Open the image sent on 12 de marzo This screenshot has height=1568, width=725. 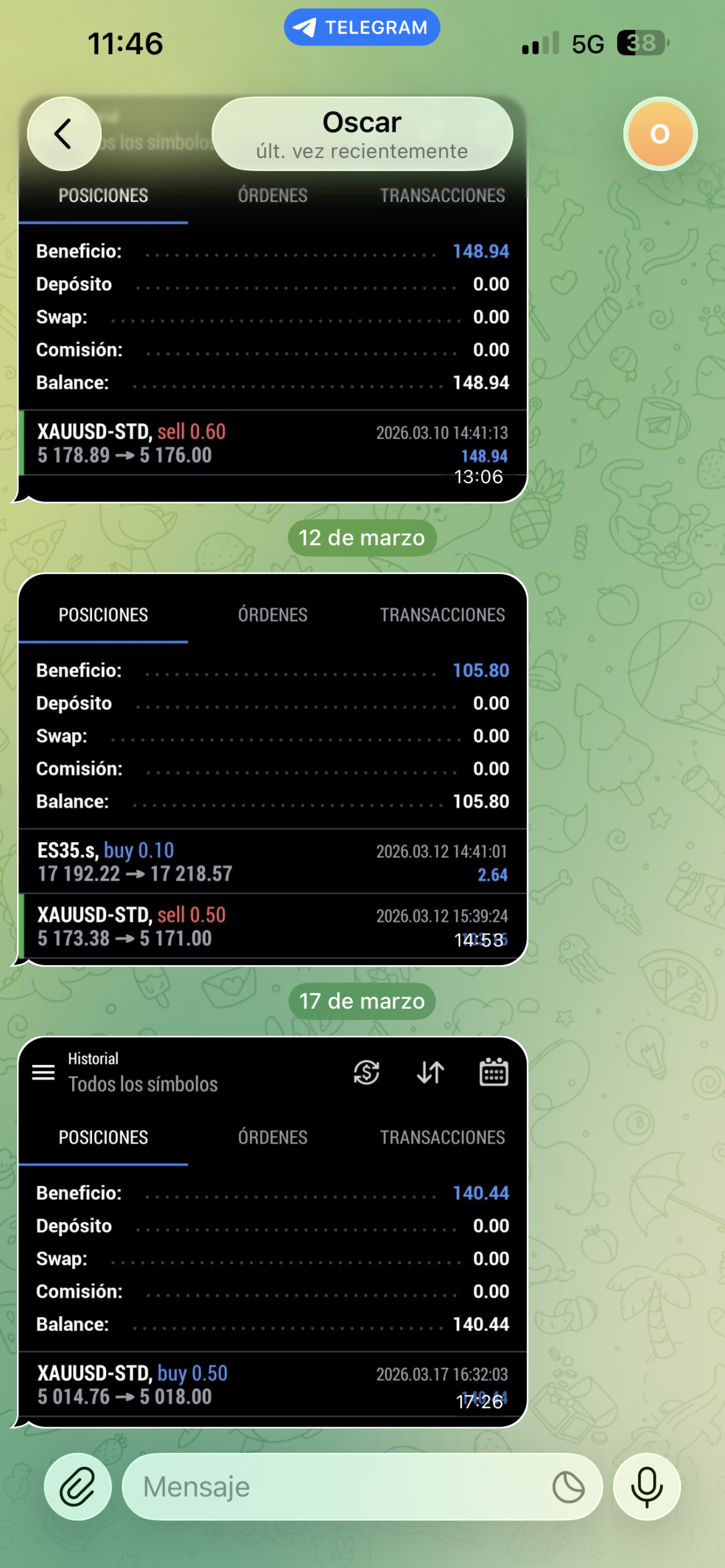(x=273, y=769)
